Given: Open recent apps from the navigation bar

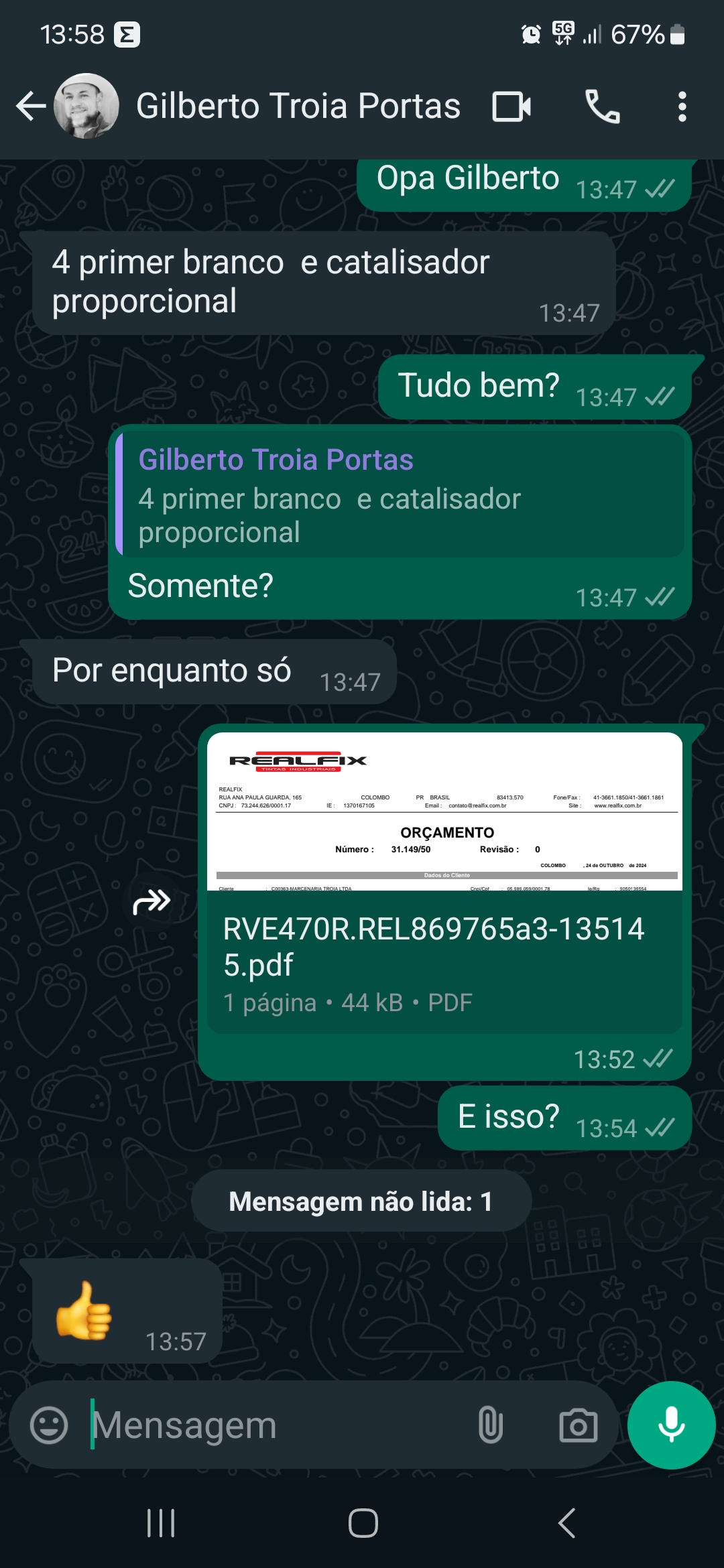Looking at the screenshot, I should click(x=161, y=1523).
